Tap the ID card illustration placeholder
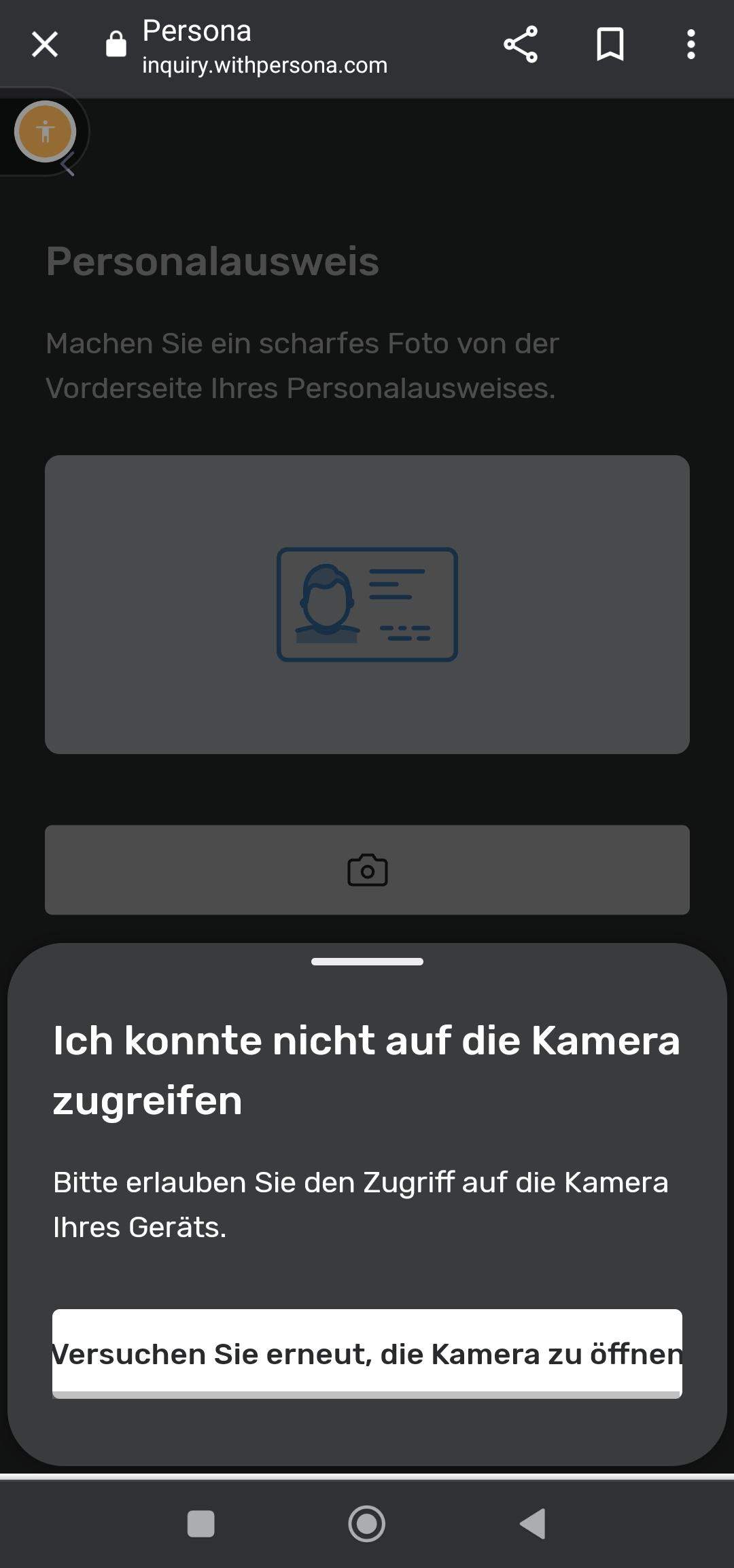 tap(367, 604)
